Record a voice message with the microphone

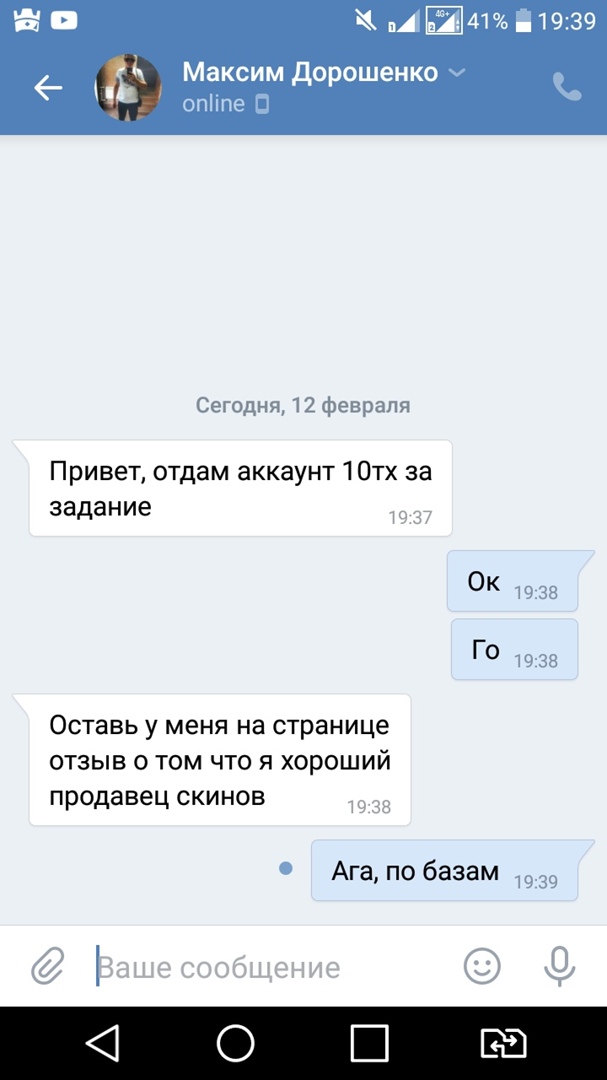coord(559,966)
